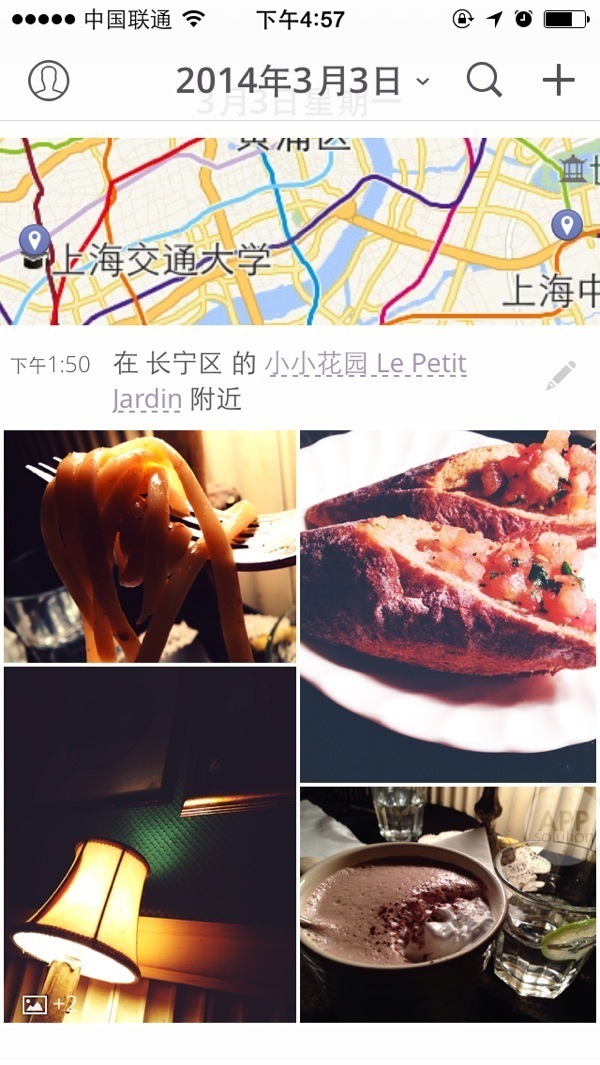Image resolution: width=600 pixels, height=1065 pixels.
Task: View the hot chocolate cup photo
Action: pyautogui.click(x=447, y=904)
